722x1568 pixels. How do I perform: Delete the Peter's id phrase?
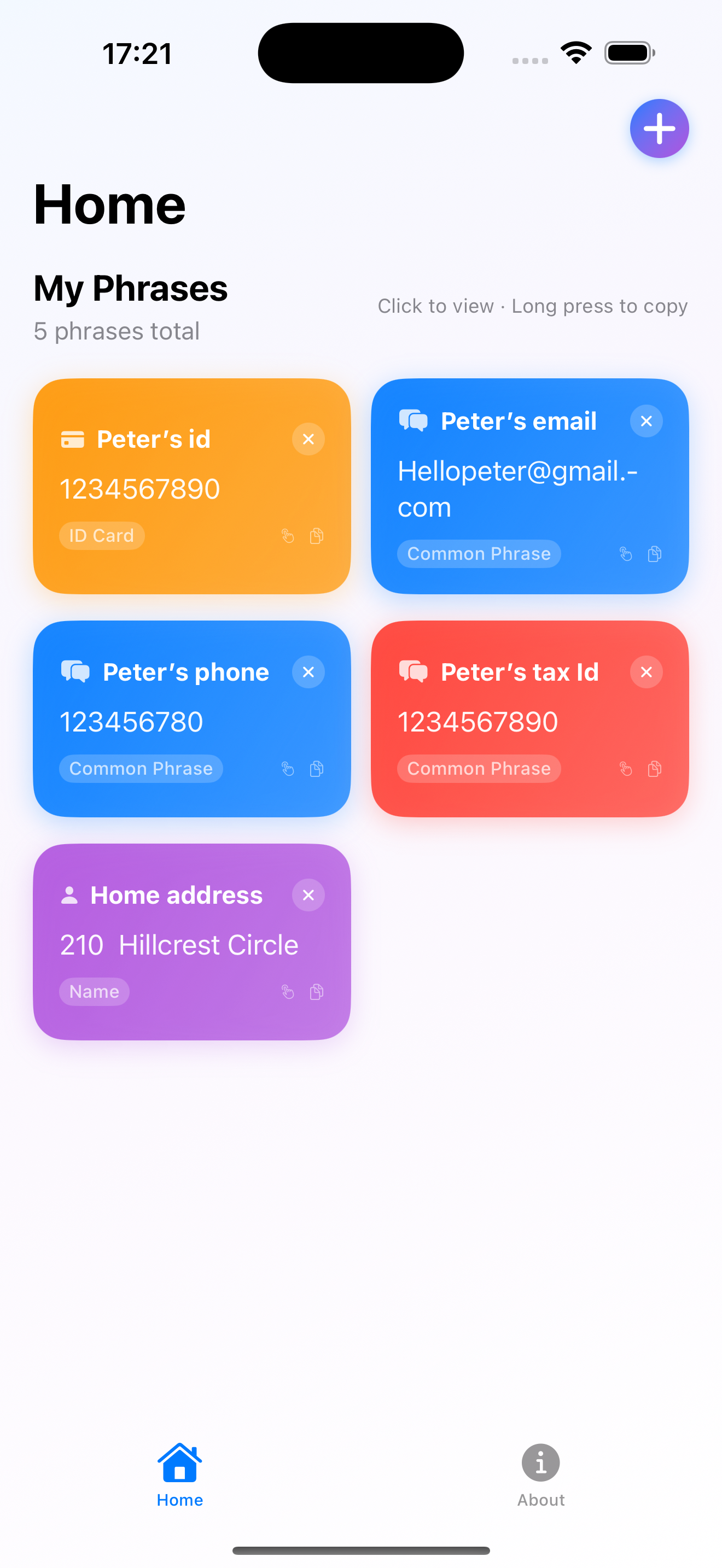308,439
